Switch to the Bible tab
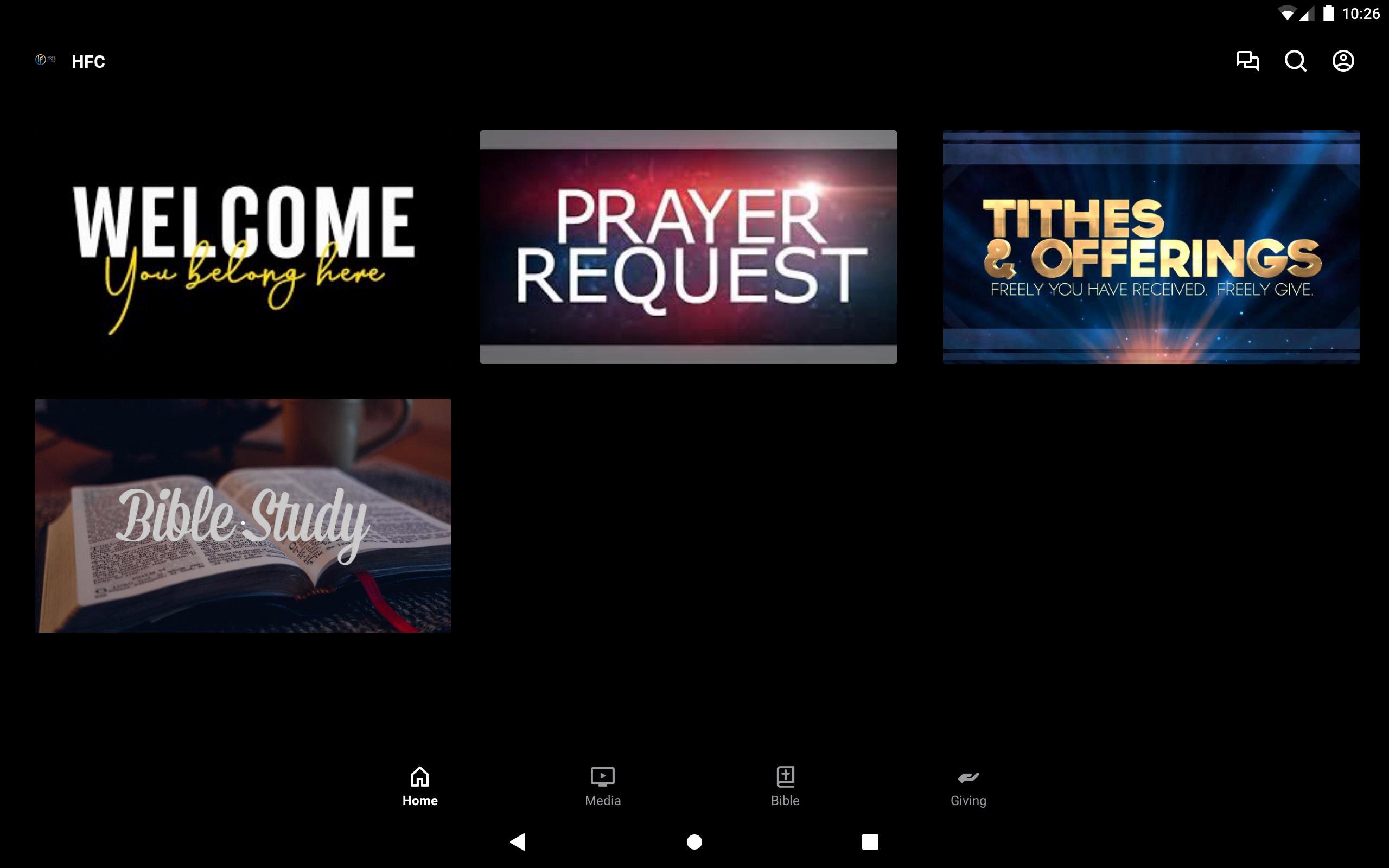Viewport: 1389px width, 868px height. pyautogui.click(x=785, y=786)
